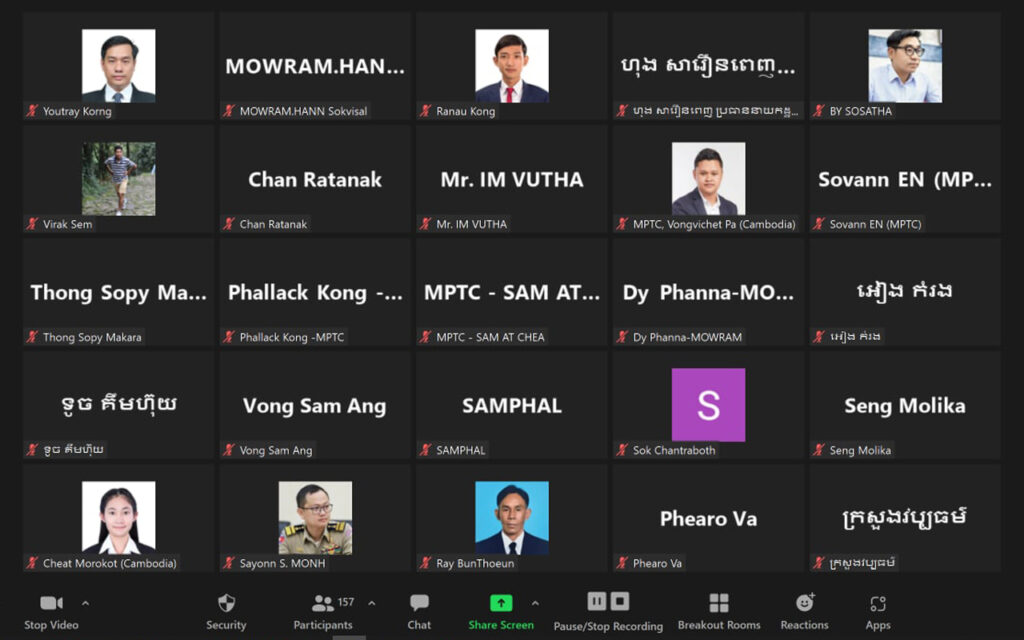Viewport: 1024px width, 640px height.
Task: Select Mr. IM VUTHA's participant tile
Action: (x=511, y=180)
